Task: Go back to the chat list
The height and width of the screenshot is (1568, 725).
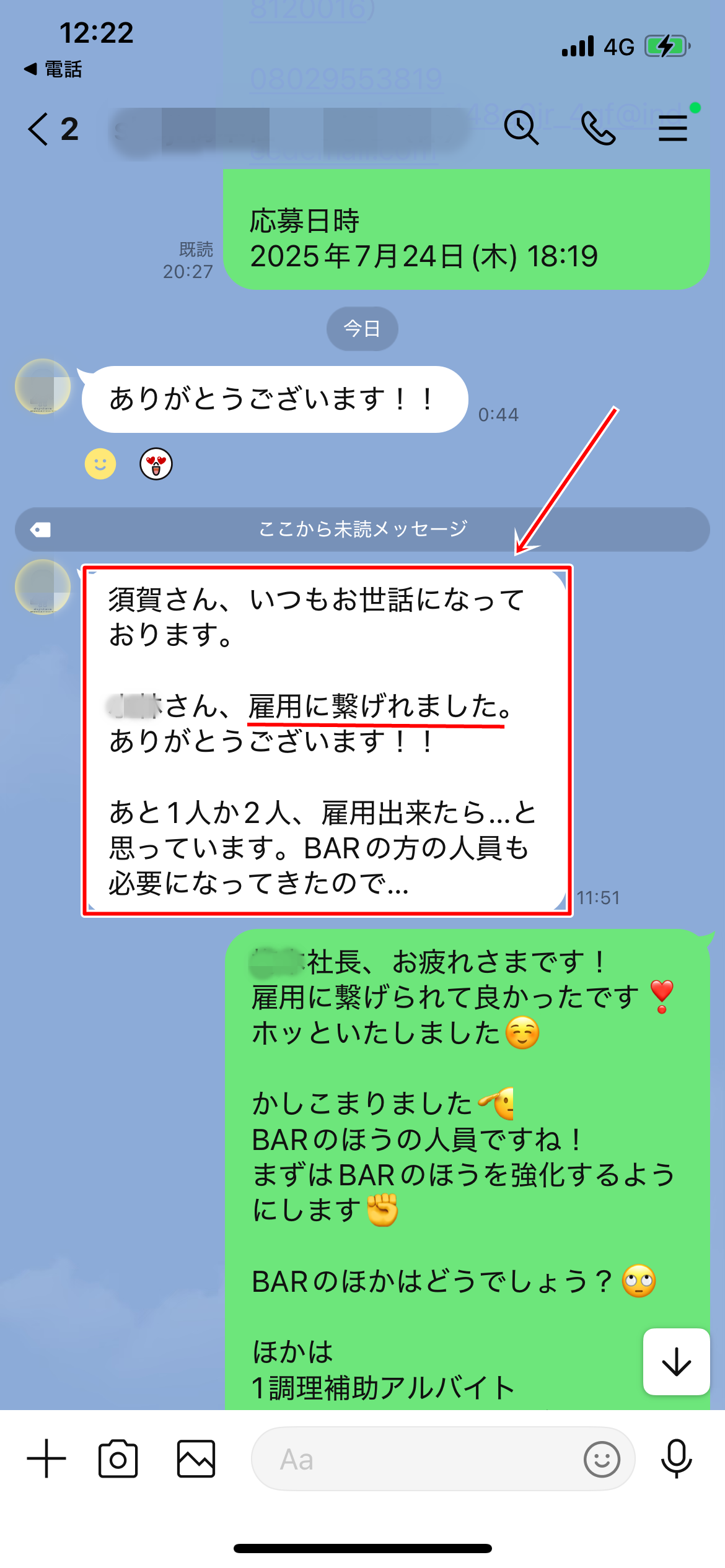Action: click(38, 129)
